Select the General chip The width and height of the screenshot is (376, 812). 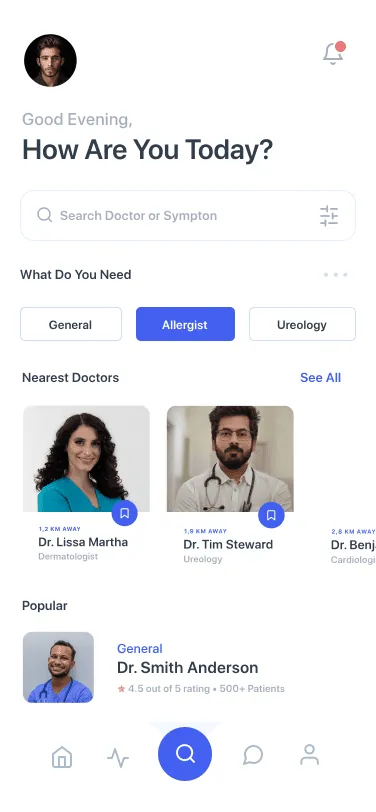pos(71,325)
